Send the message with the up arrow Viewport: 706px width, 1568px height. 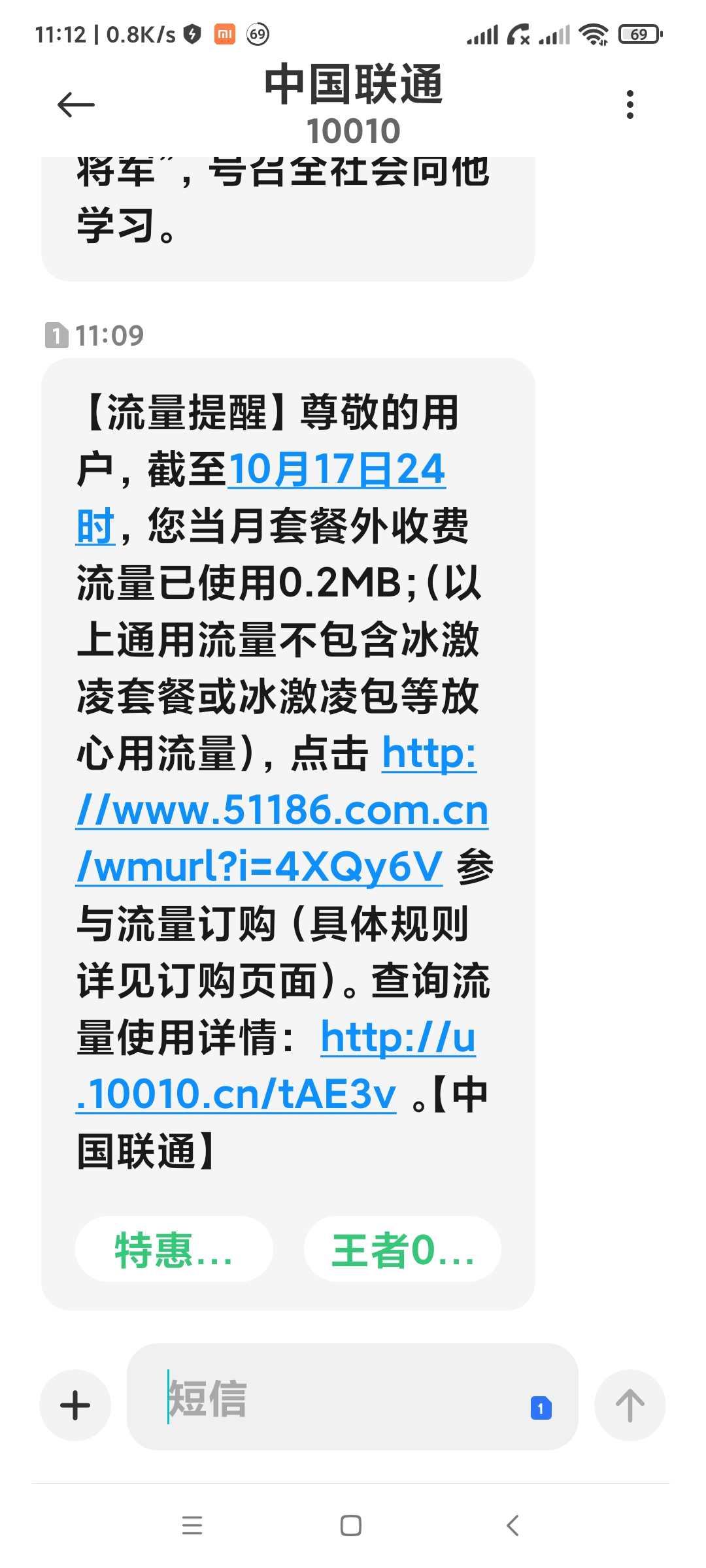[630, 1405]
